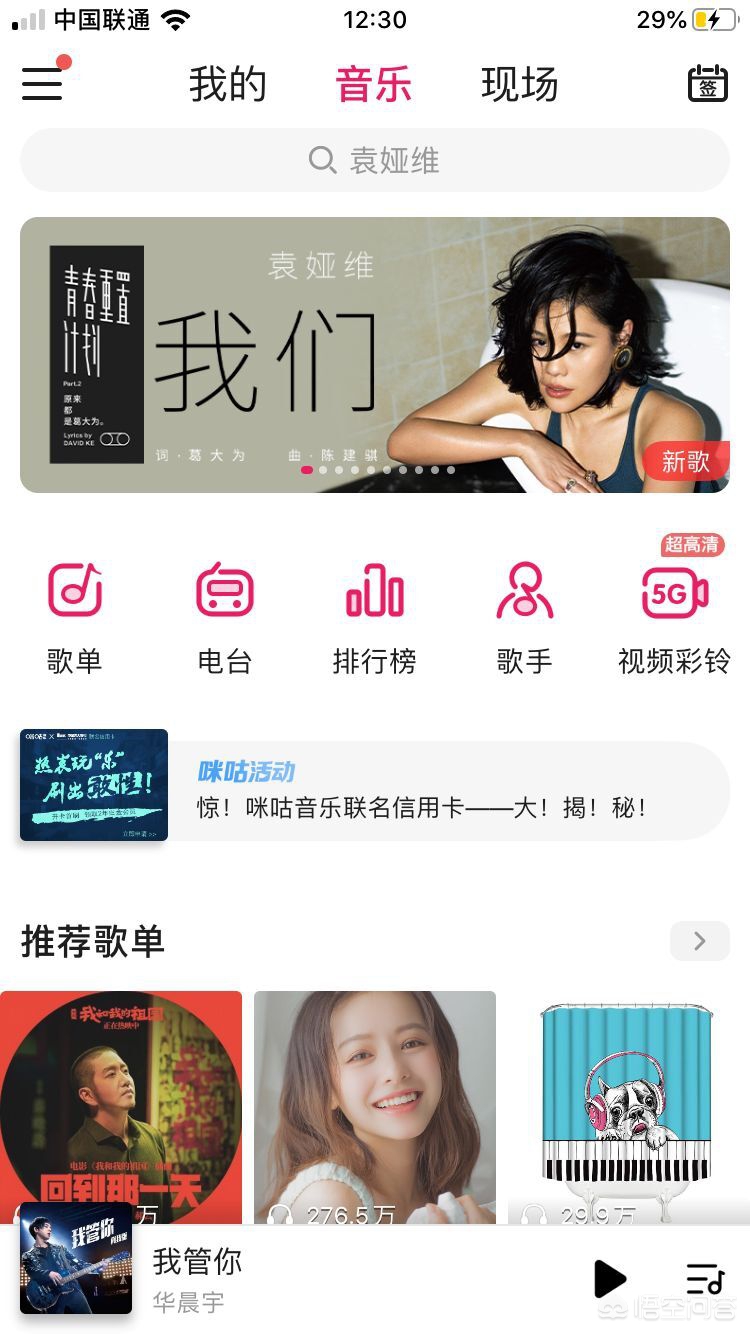Open 视频彩铃 5G video ringtones
Viewport: 750px width, 1334px height.
click(x=674, y=616)
